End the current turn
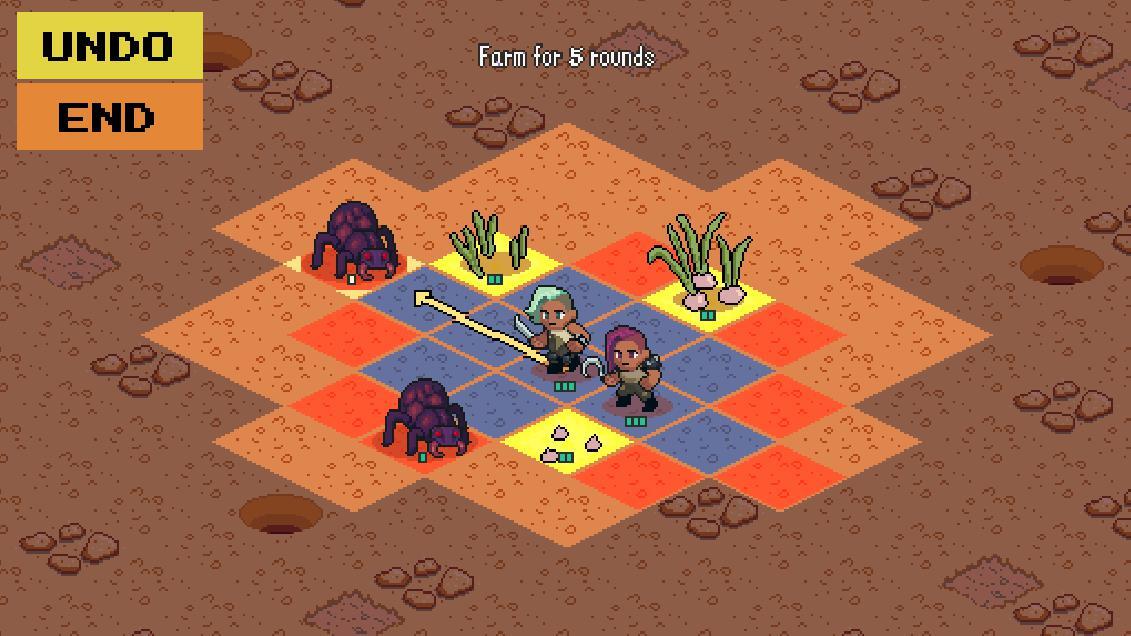This screenshot has width=1131, height=636. click(x=109, y=117)
